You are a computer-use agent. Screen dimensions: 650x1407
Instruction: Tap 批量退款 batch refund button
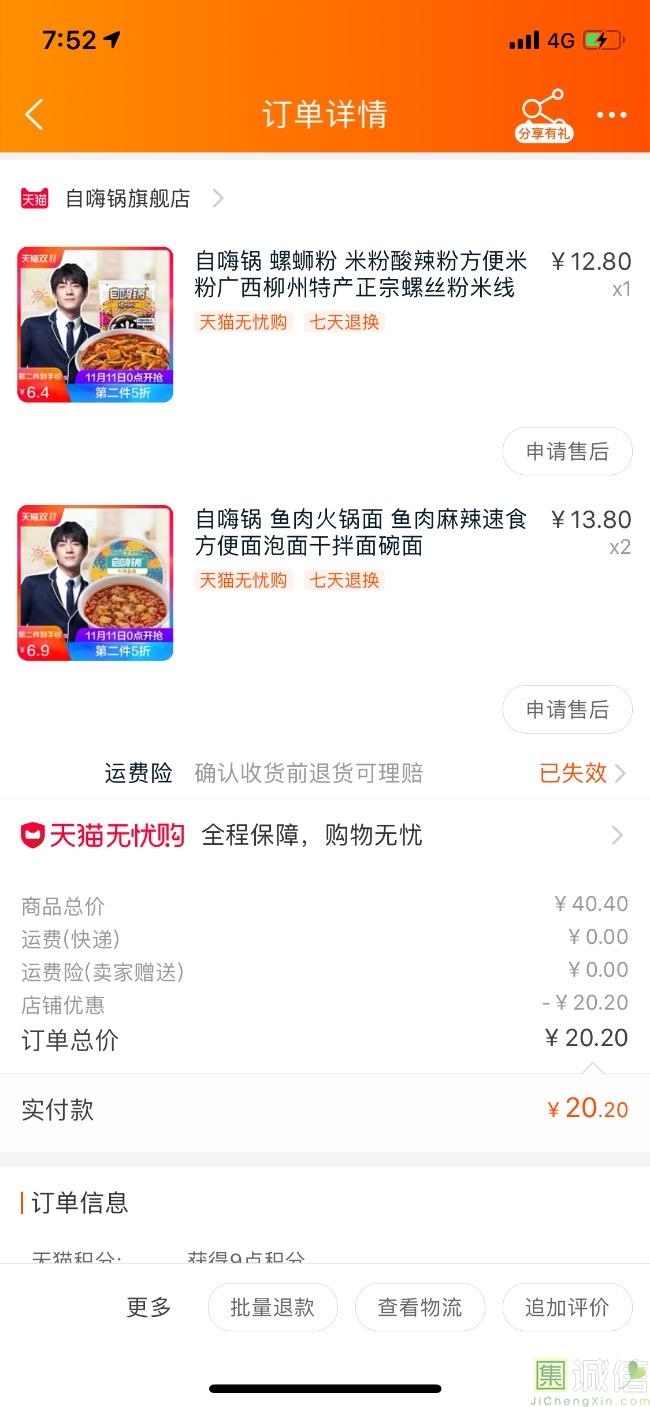pyautogui.click(x=272, y=1307)
